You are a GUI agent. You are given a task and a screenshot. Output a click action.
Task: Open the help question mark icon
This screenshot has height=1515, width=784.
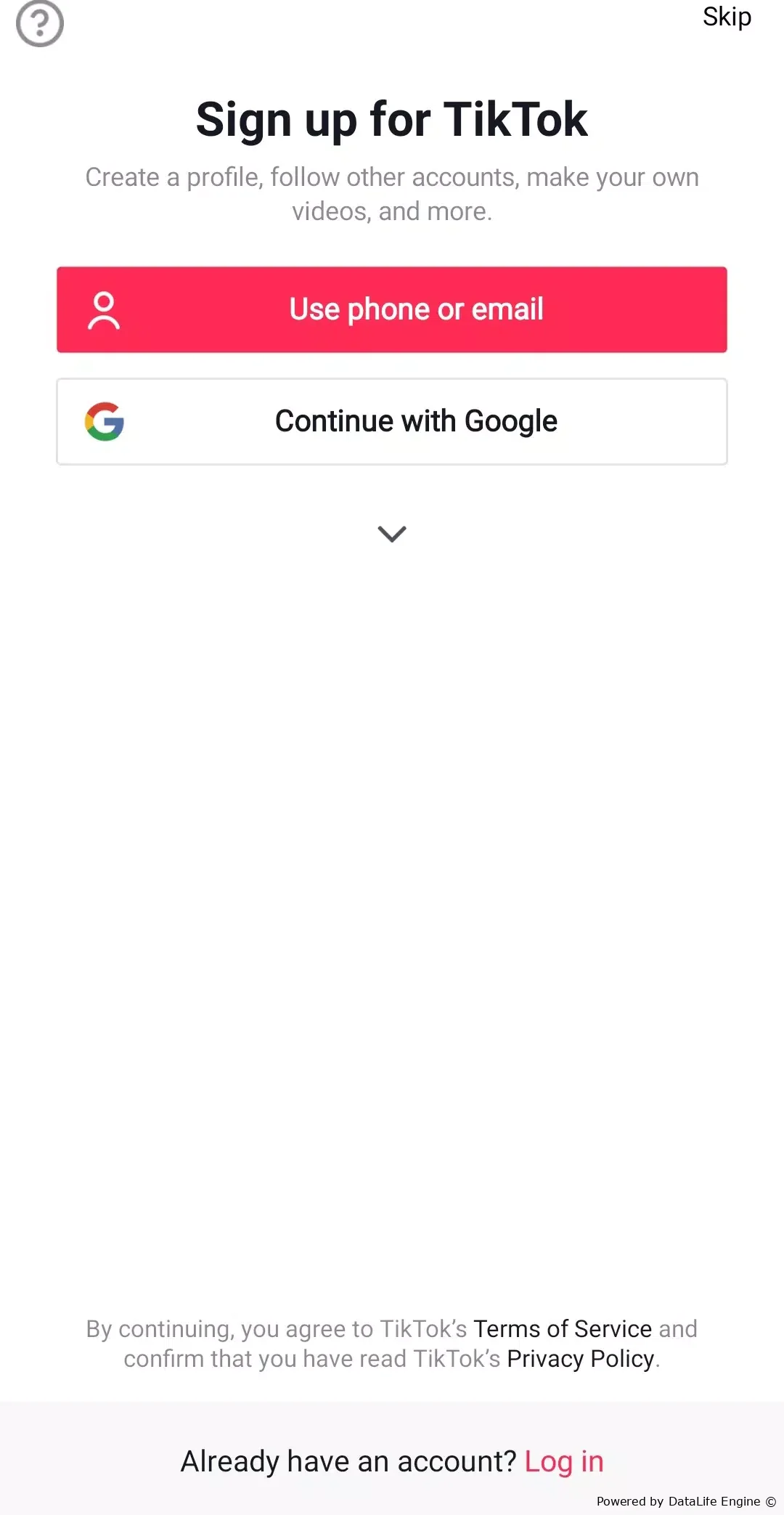pos(40,23)
